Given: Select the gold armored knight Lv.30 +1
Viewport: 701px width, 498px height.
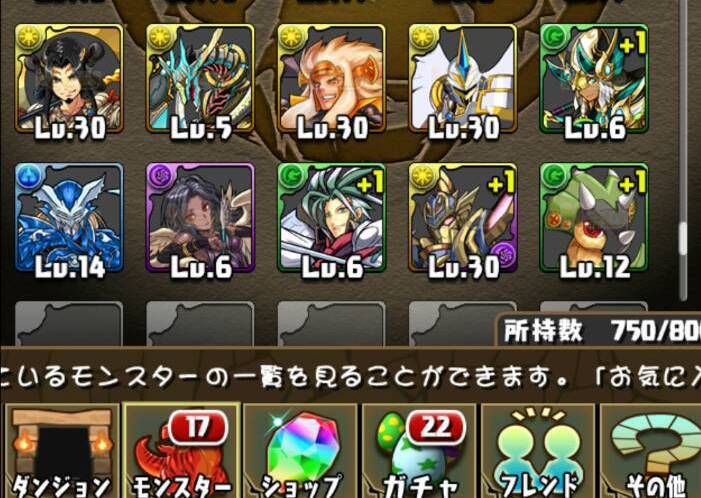Looking at the screenshot, I should (x=462, y=217).
